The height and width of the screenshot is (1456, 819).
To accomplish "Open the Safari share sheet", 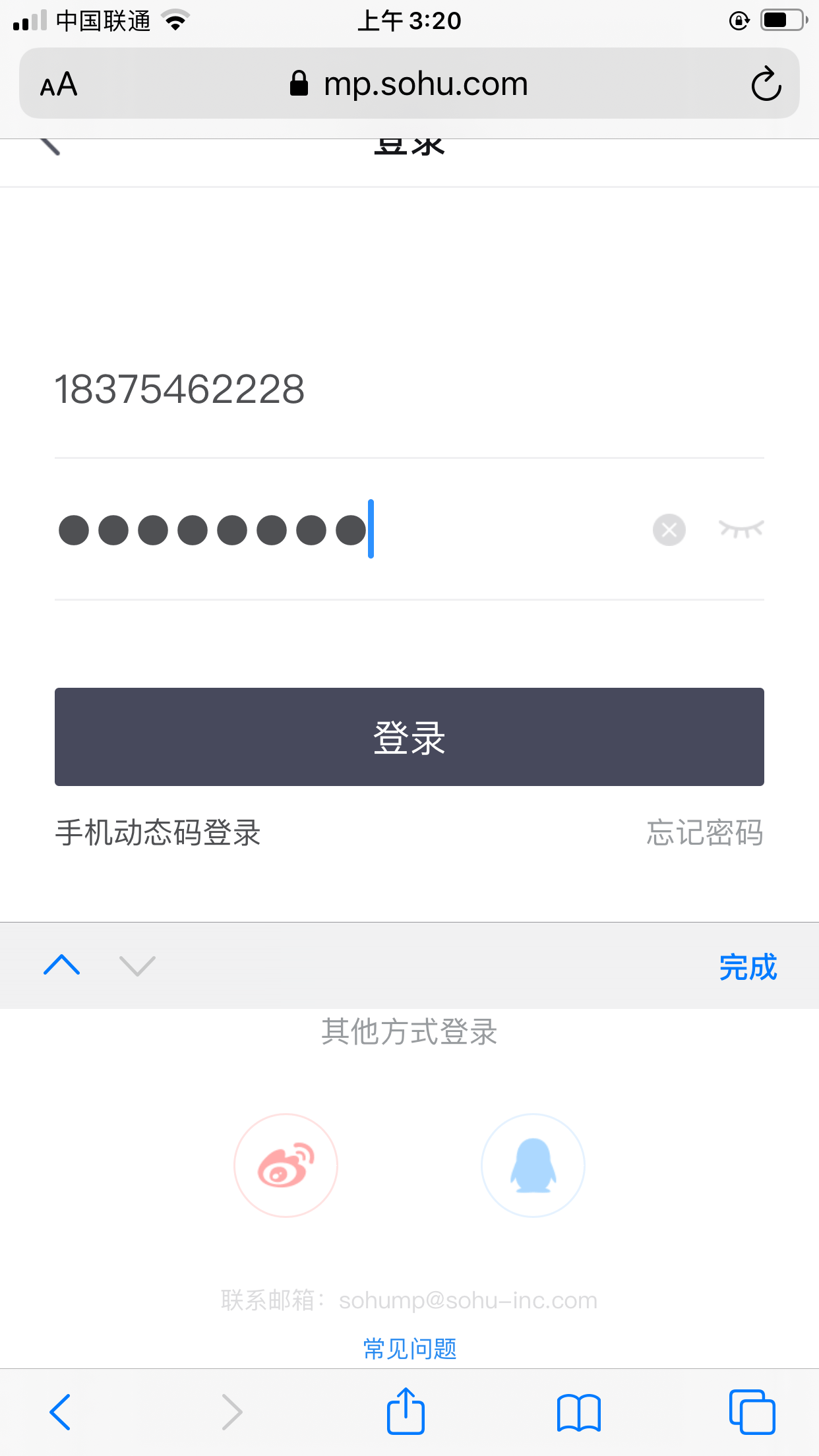I will pyautogui.click(x=406, y=1410).
